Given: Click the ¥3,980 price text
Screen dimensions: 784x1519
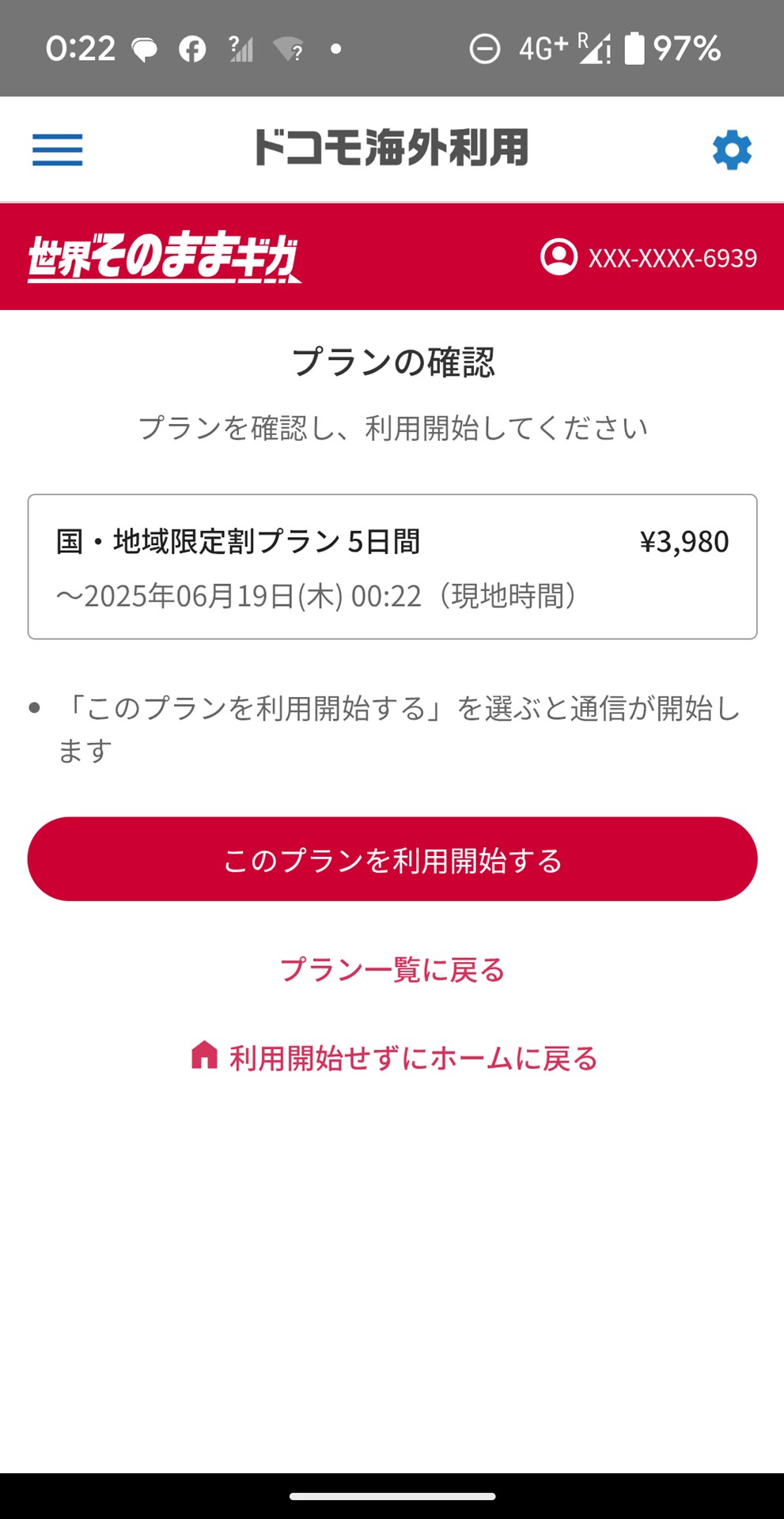Looking at the screenshot, I should coord(684,542).
